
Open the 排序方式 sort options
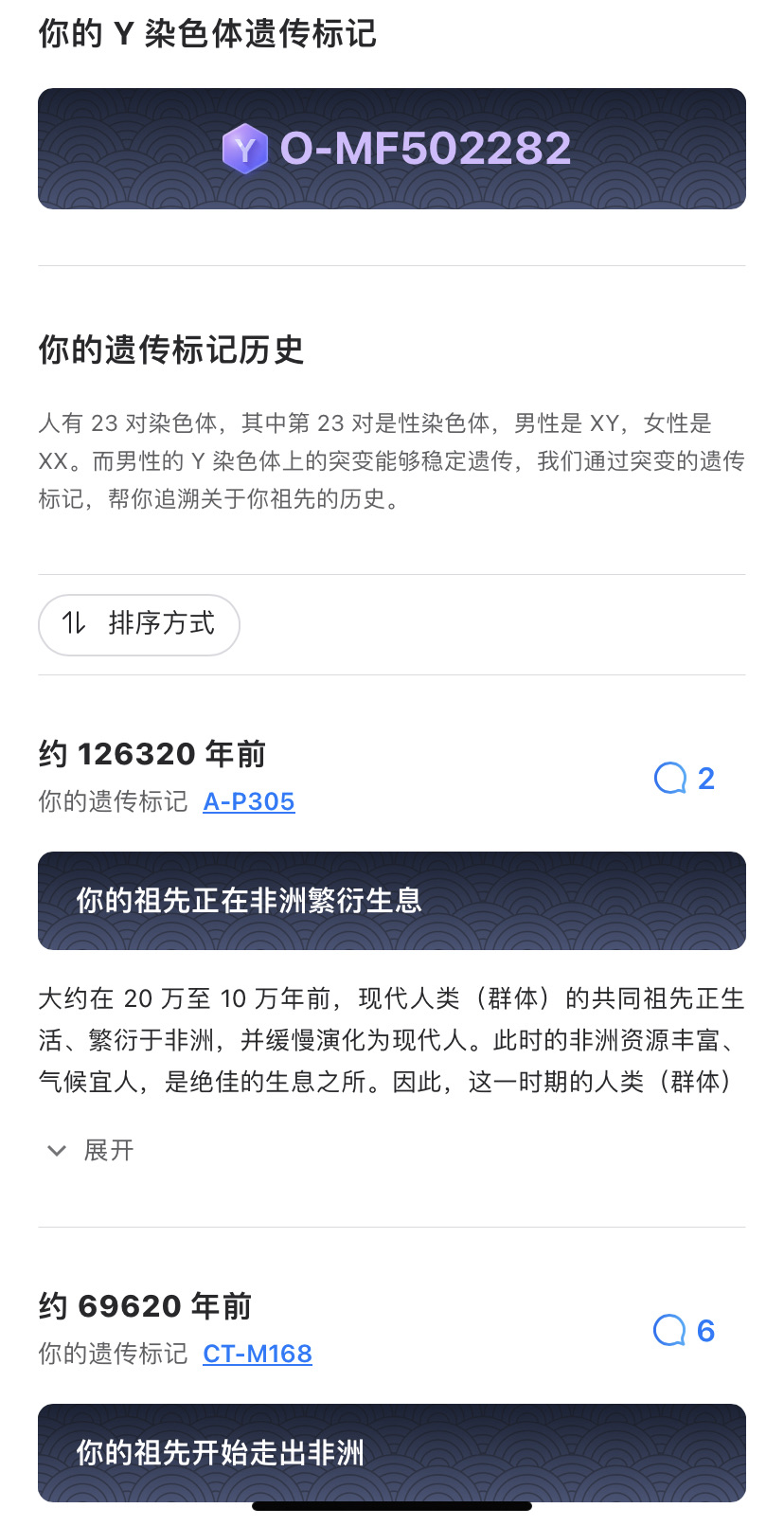coord(138,624)
